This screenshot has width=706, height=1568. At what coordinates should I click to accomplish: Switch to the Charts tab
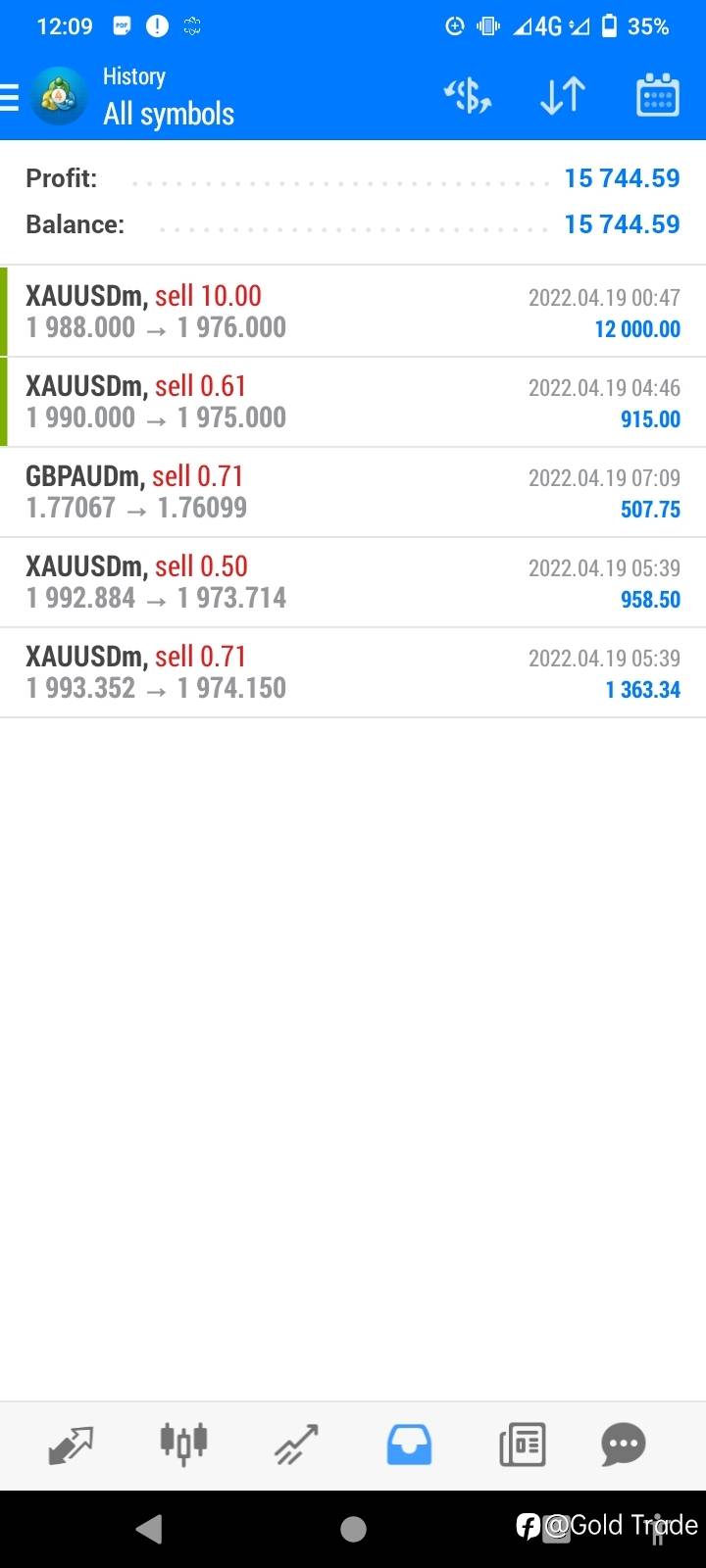click(x=183, y=1445)
